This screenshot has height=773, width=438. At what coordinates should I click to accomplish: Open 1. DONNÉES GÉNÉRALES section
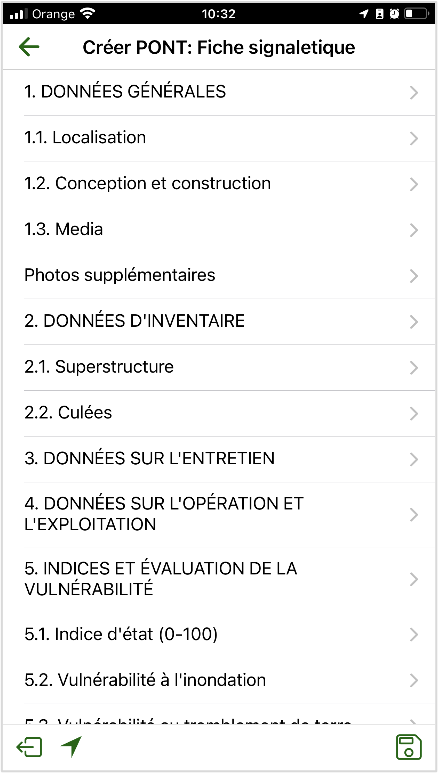tap(219, 92)
